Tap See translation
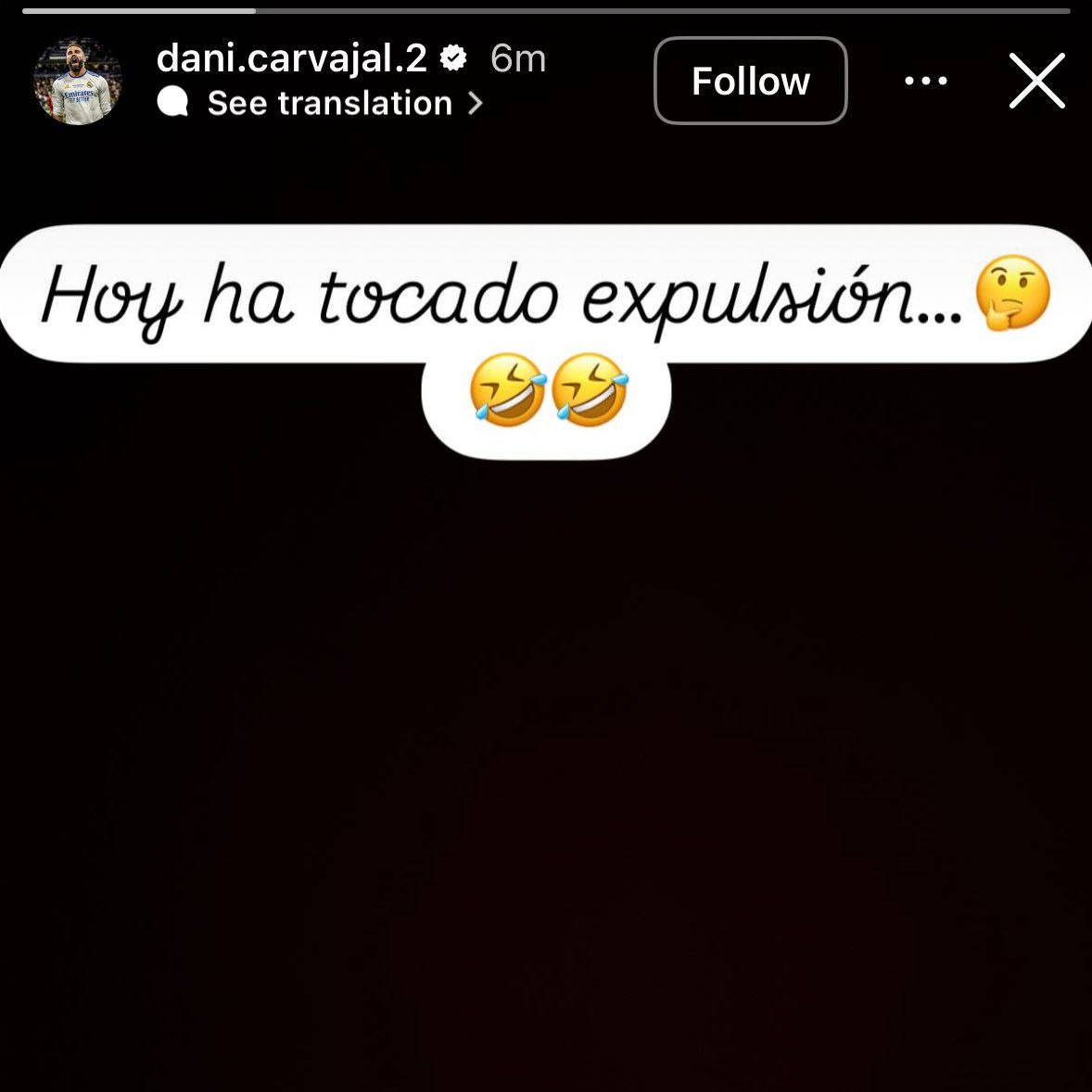Screen dimensions: 1092x1092 click(330, 103)
